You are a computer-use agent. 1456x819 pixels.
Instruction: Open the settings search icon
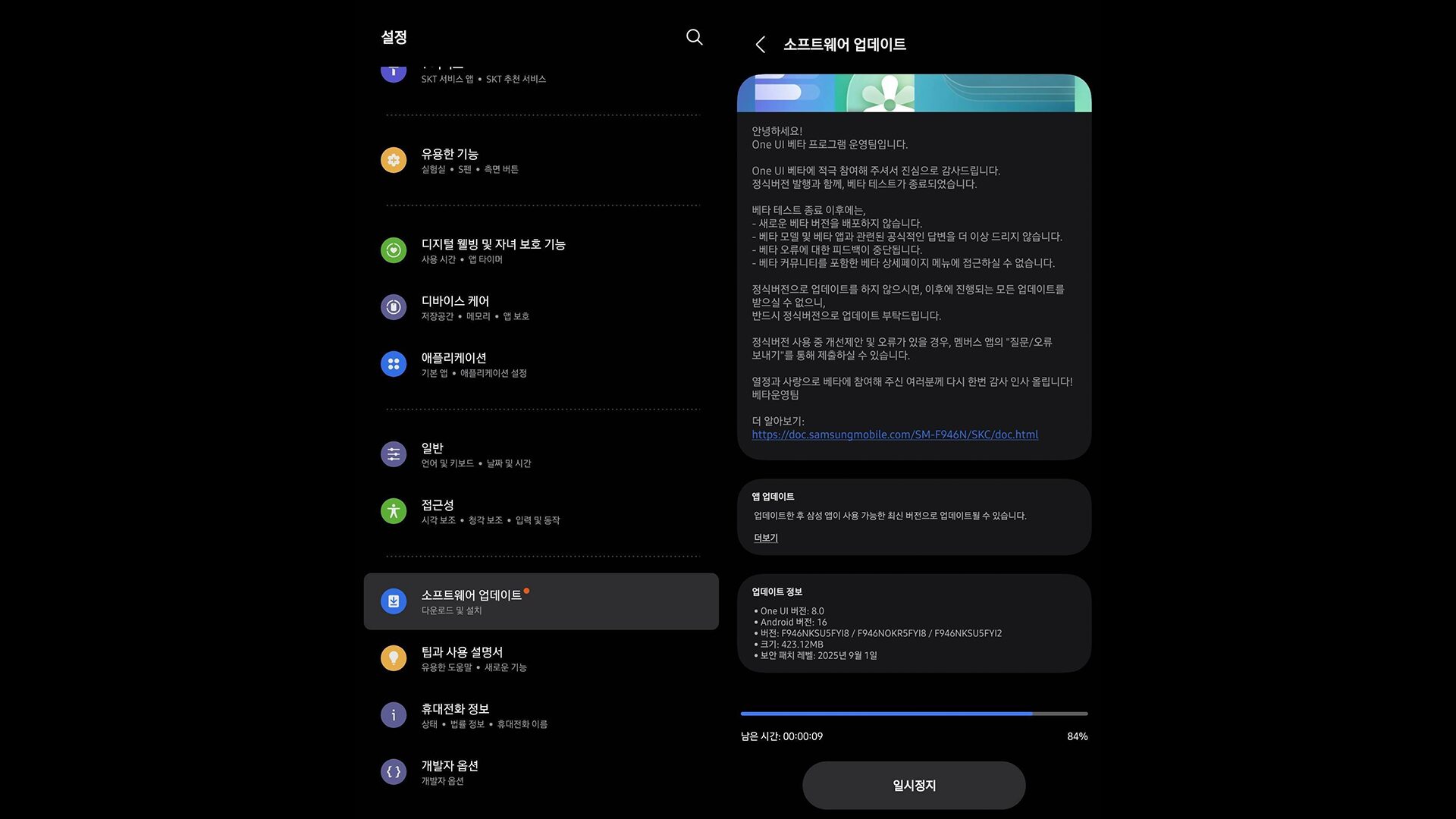tap(694, 37)
